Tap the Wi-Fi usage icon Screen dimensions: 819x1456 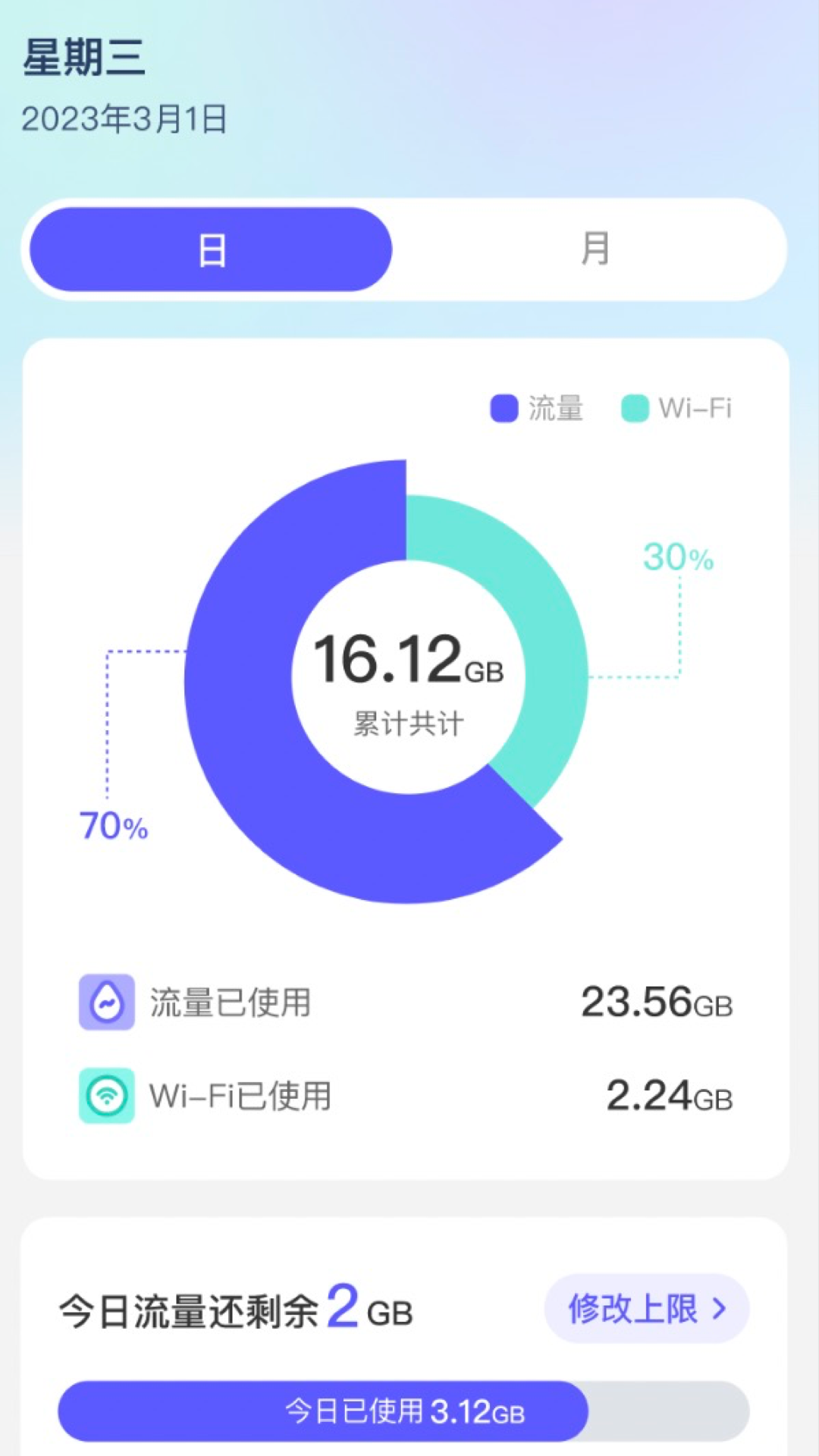tap(107, 1094)
